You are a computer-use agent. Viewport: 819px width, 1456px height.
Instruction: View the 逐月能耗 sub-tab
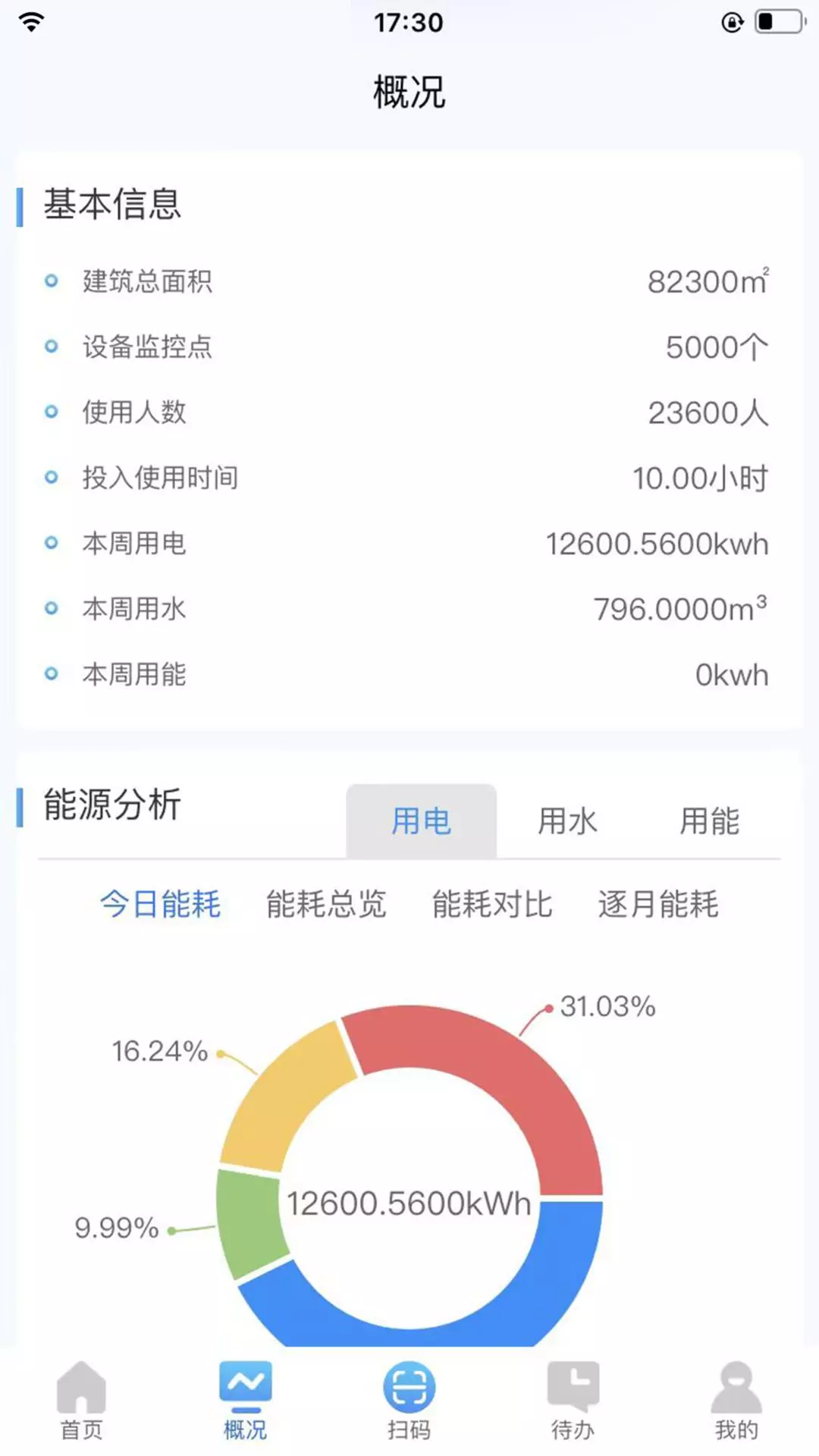click(x=658, y=904)
